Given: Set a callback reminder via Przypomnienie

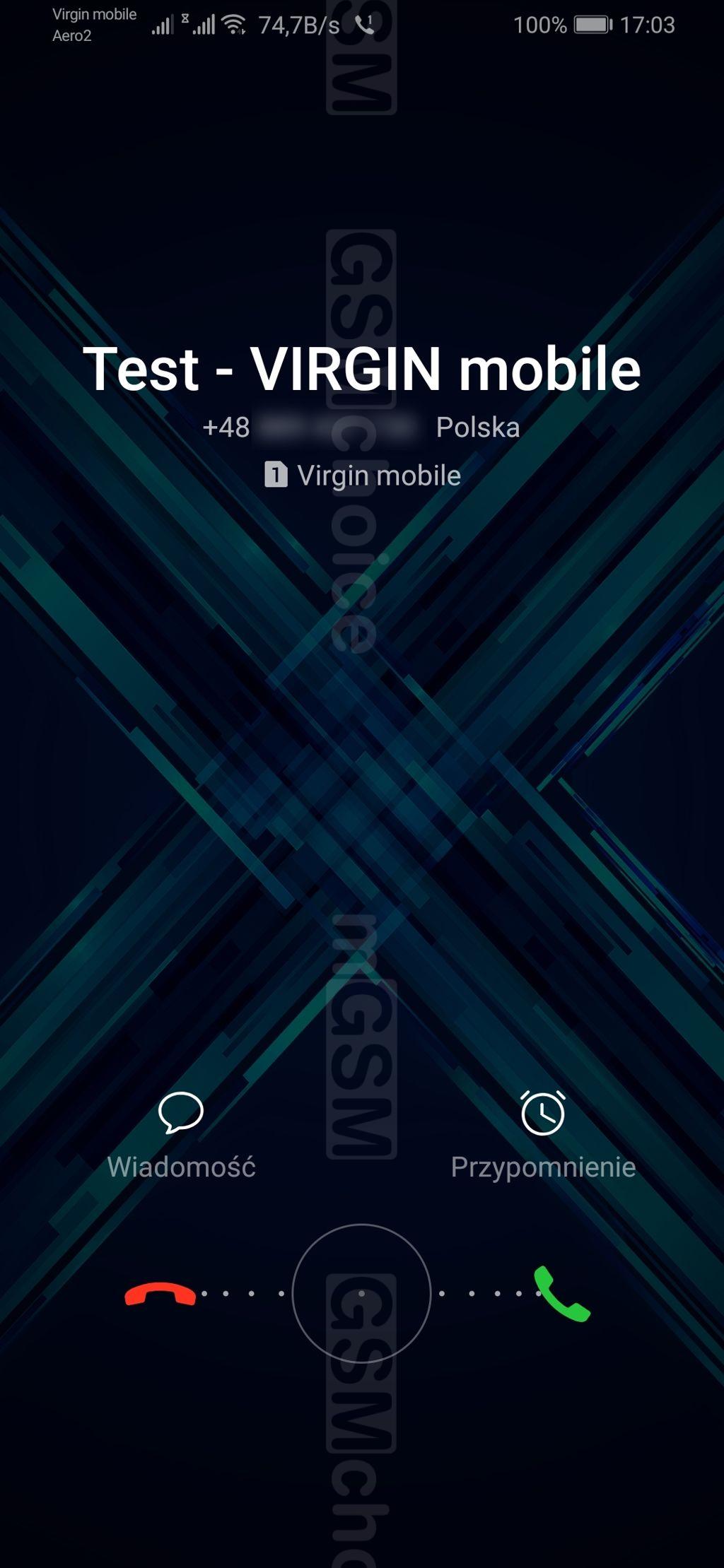Looking at the screenshot, I should 543,1133.
